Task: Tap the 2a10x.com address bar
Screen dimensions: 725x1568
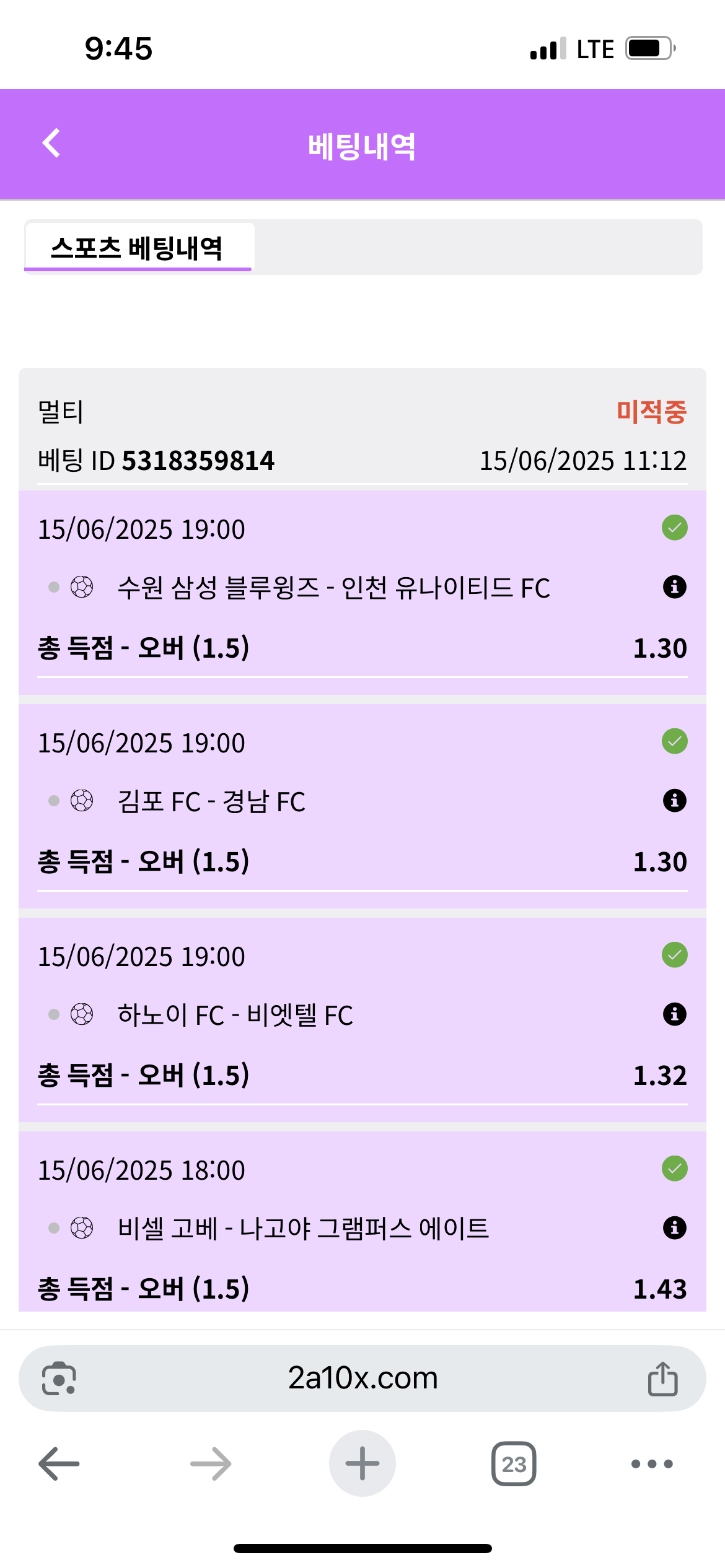Action: [x=362, y=1379]
